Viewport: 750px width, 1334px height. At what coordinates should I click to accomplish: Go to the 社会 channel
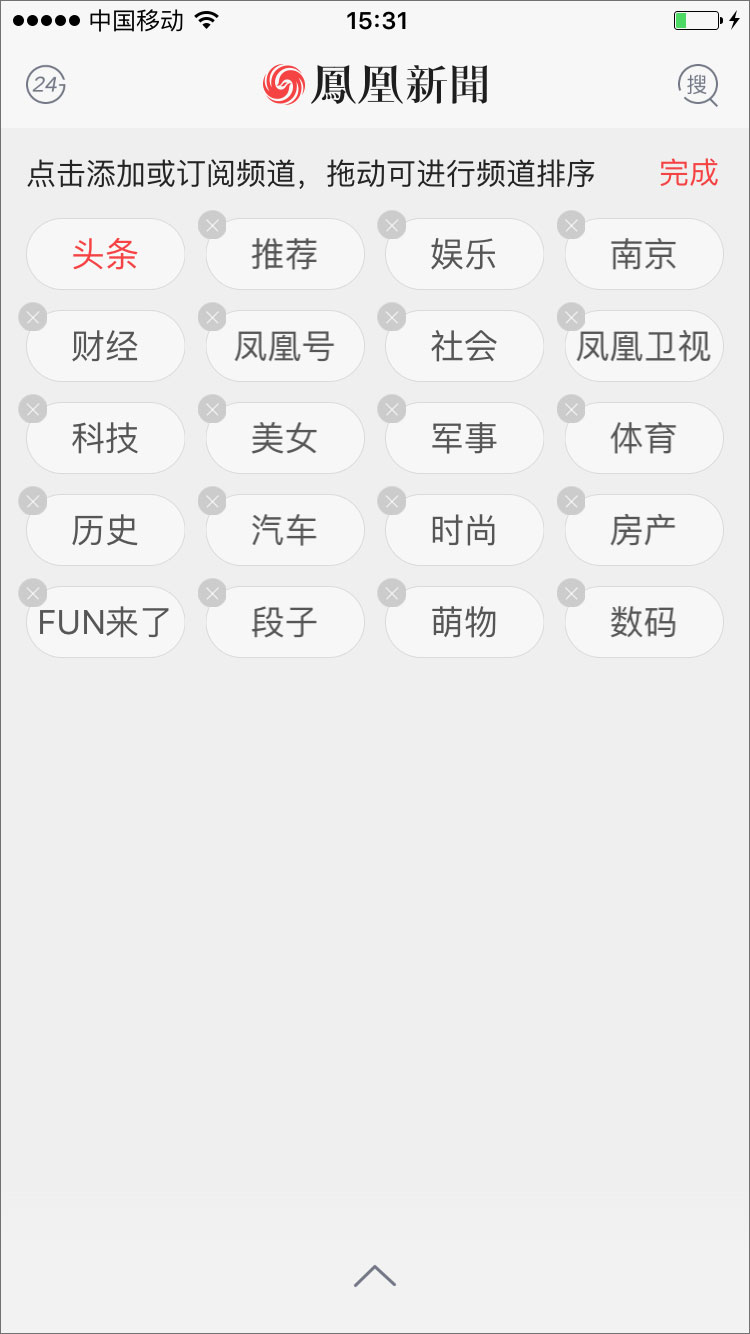(464, 347)
